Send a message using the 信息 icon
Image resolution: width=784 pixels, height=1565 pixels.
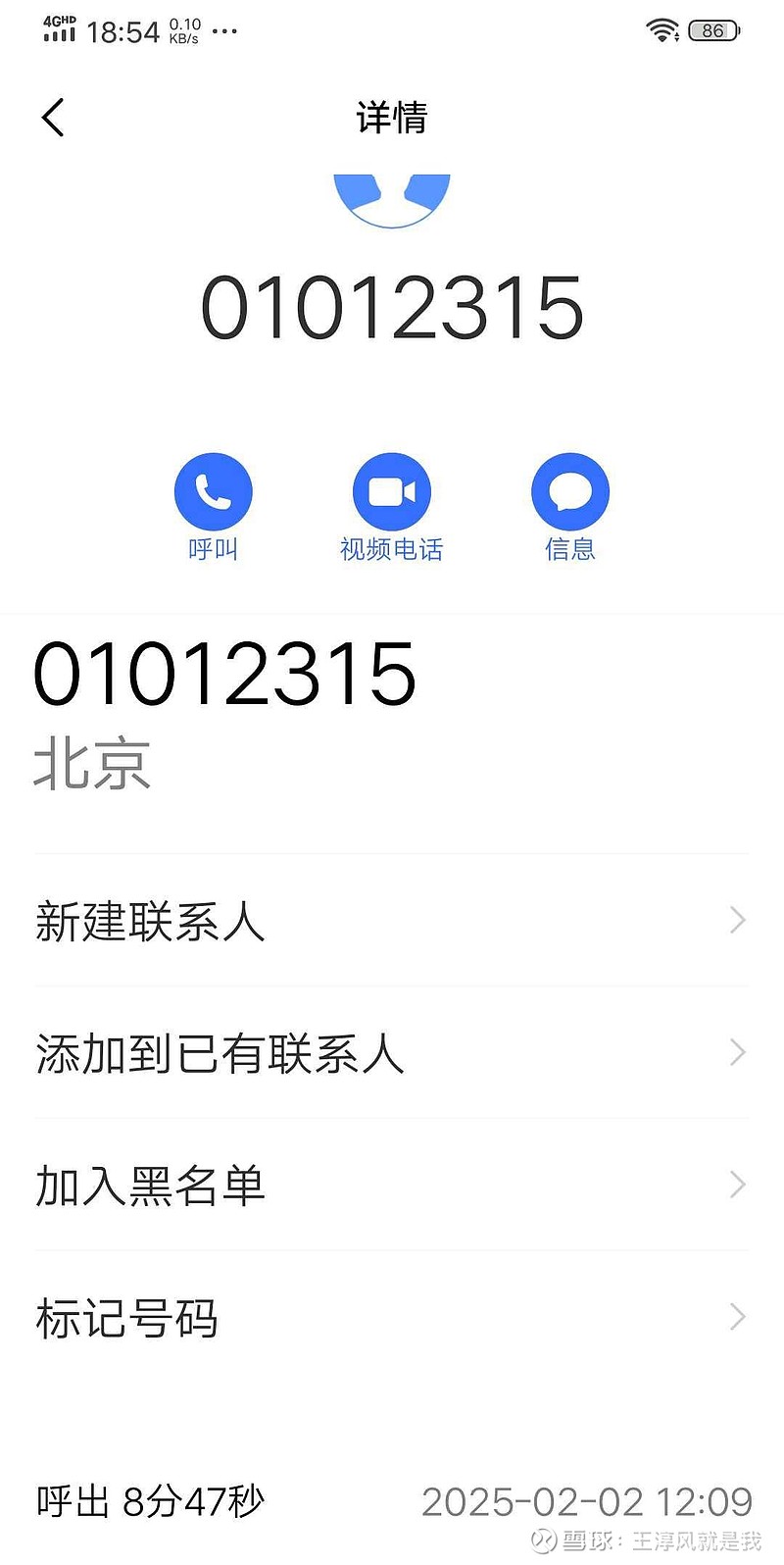[570, 491]
